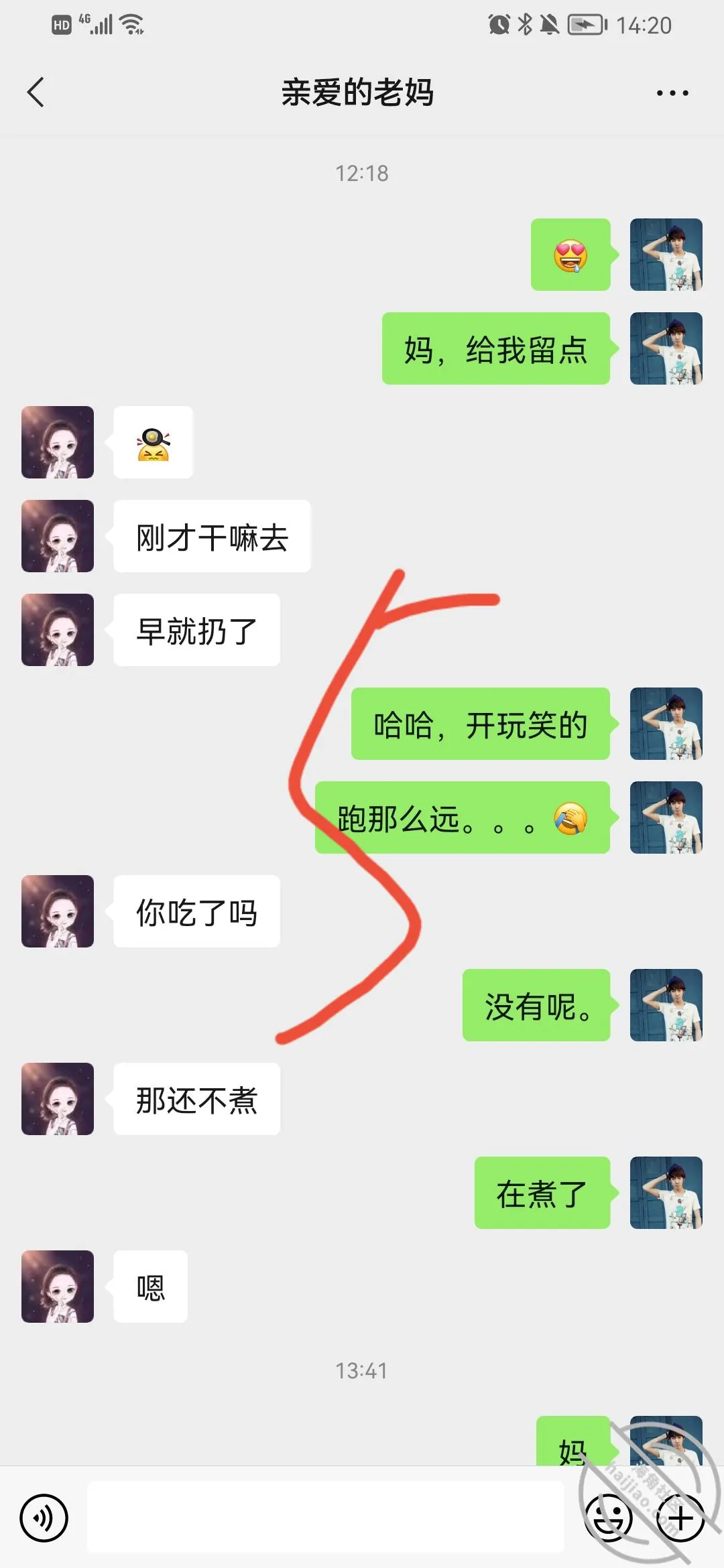The image size is (724, 1568).
Task: Open the three-dot chat info menu
Action: pos(672,93)
